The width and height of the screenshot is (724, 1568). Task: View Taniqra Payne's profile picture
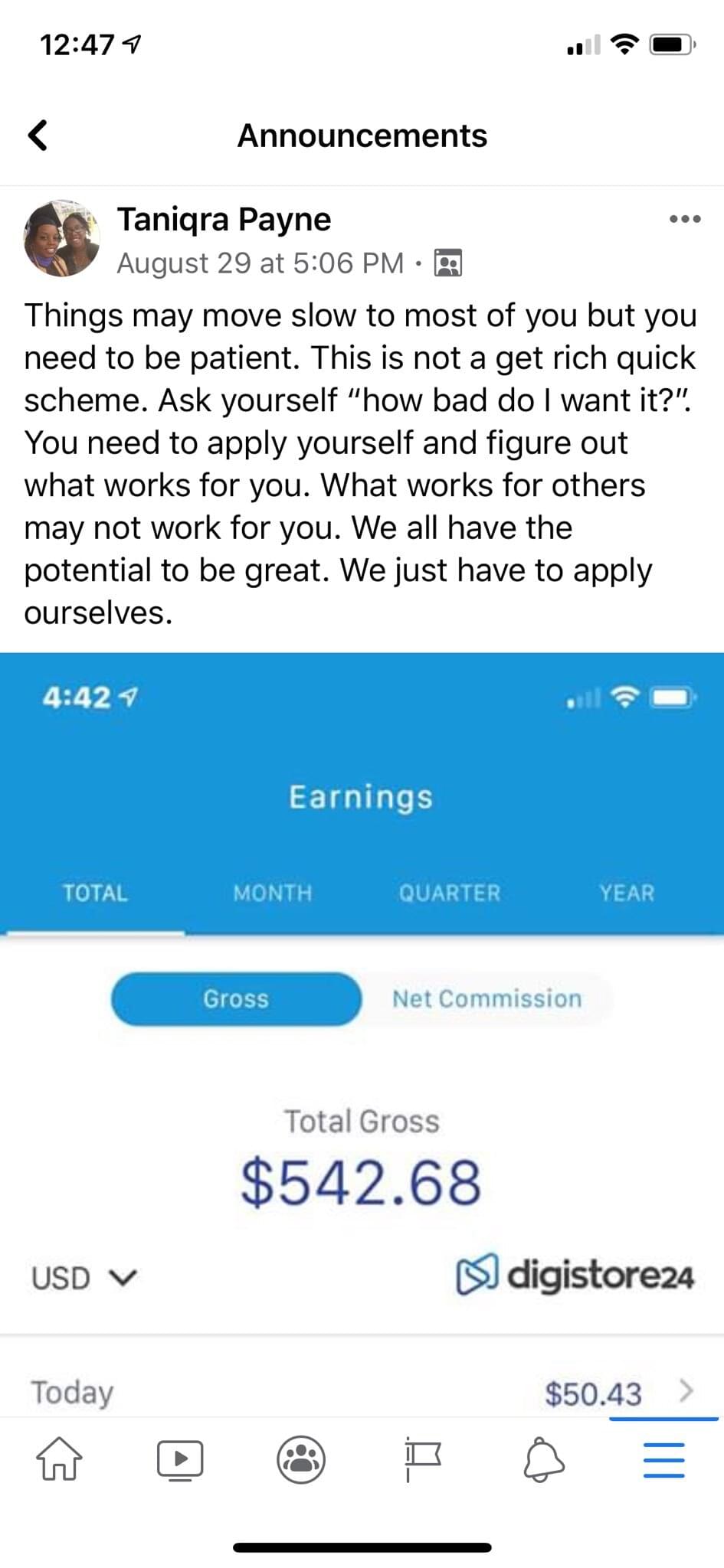[62, 238]
